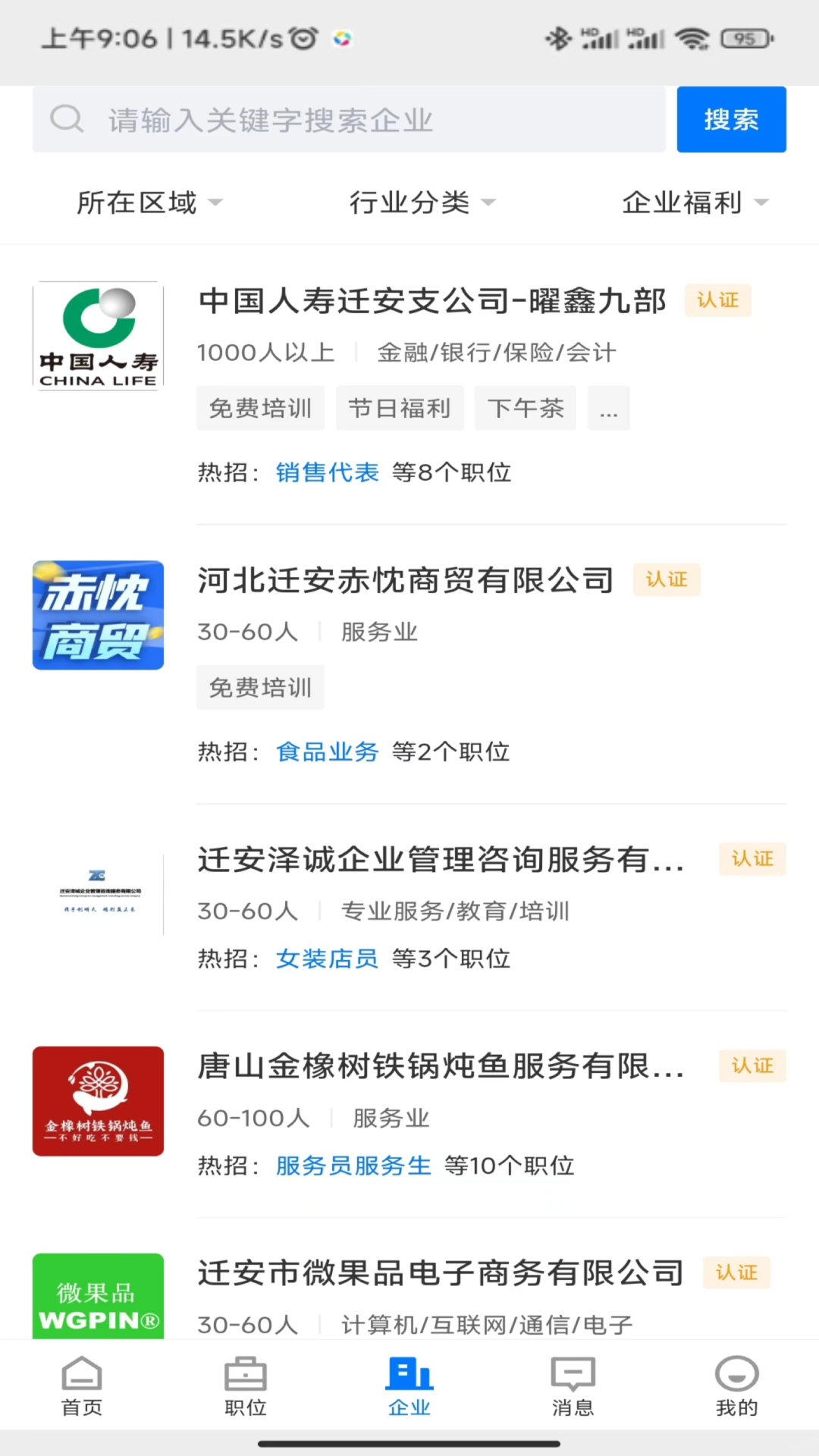Open the 行业分类 industry category dropdown
This screenshot has width=819, height=1456.
(x=422, y=202)
